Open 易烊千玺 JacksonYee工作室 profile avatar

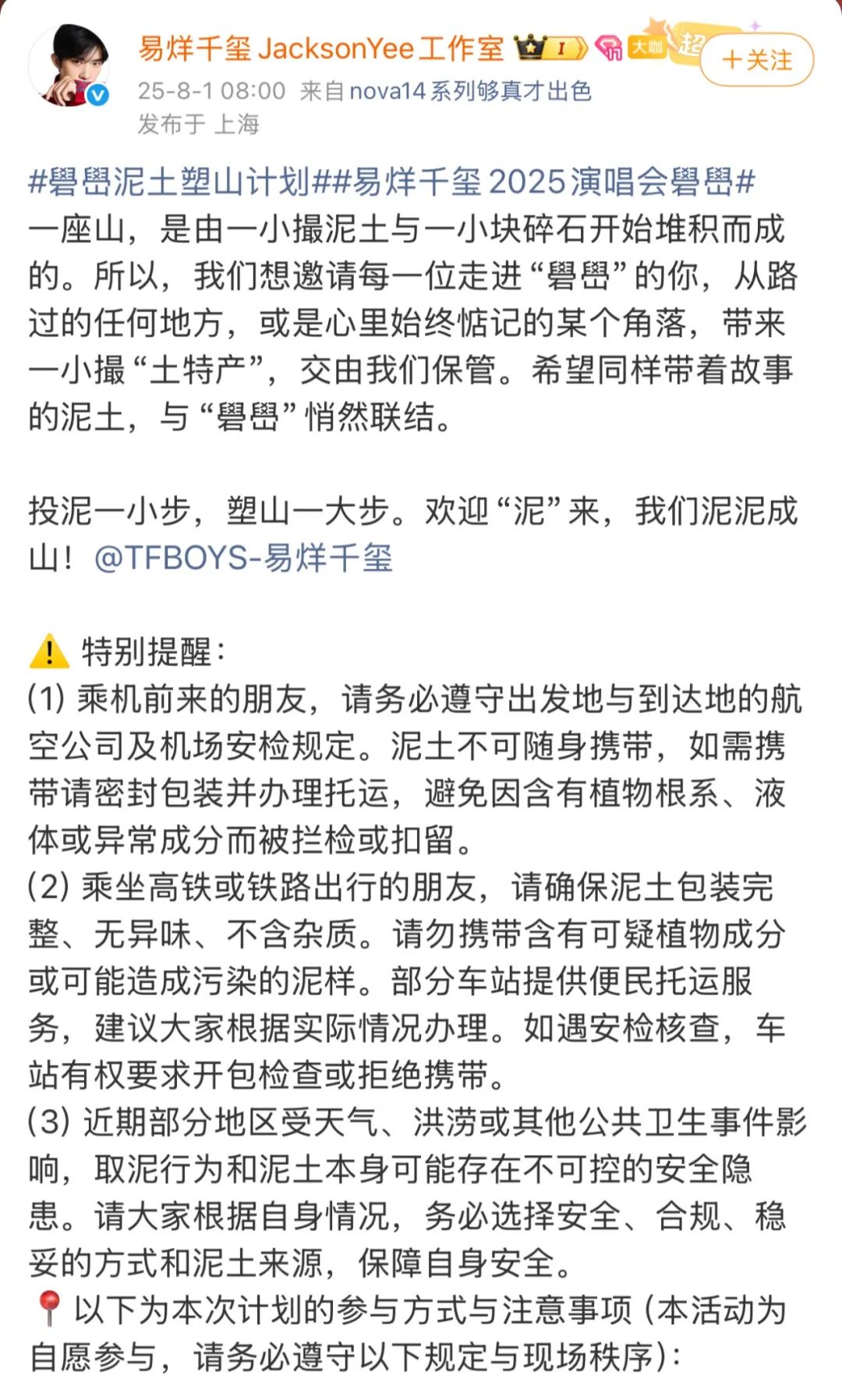(x=69, y=66)
